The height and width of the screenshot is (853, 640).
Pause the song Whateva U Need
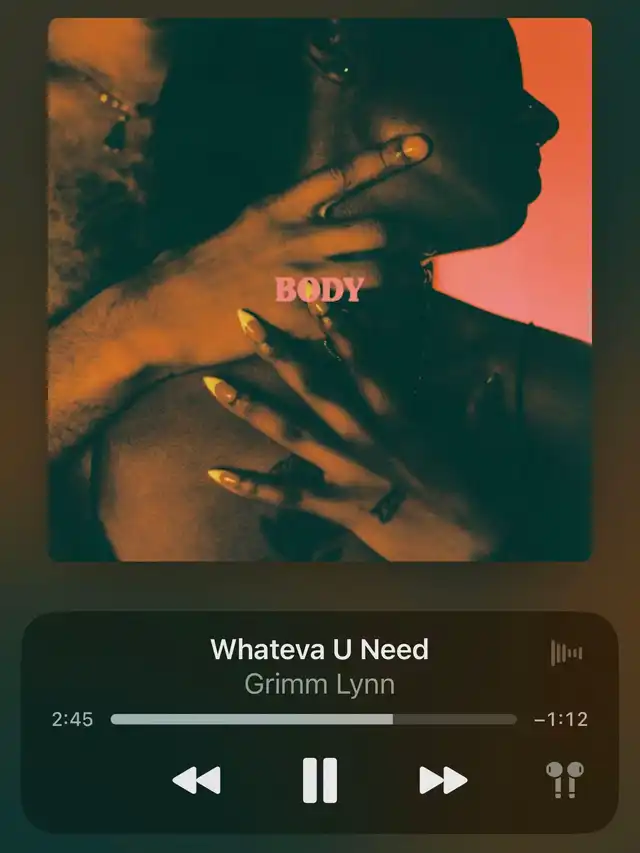(x=320, y=779)
